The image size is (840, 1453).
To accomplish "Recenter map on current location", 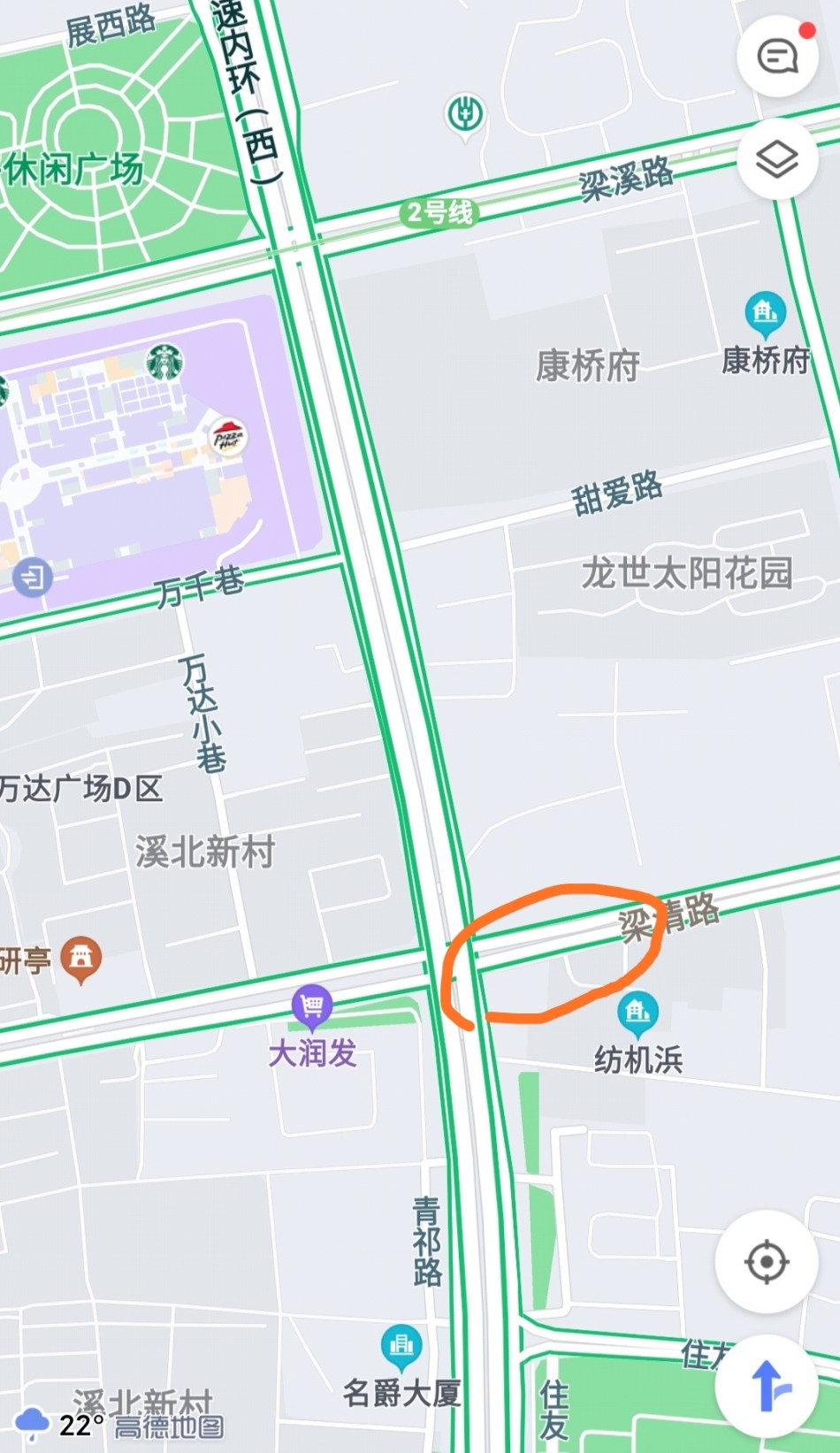I will 766,1261.
